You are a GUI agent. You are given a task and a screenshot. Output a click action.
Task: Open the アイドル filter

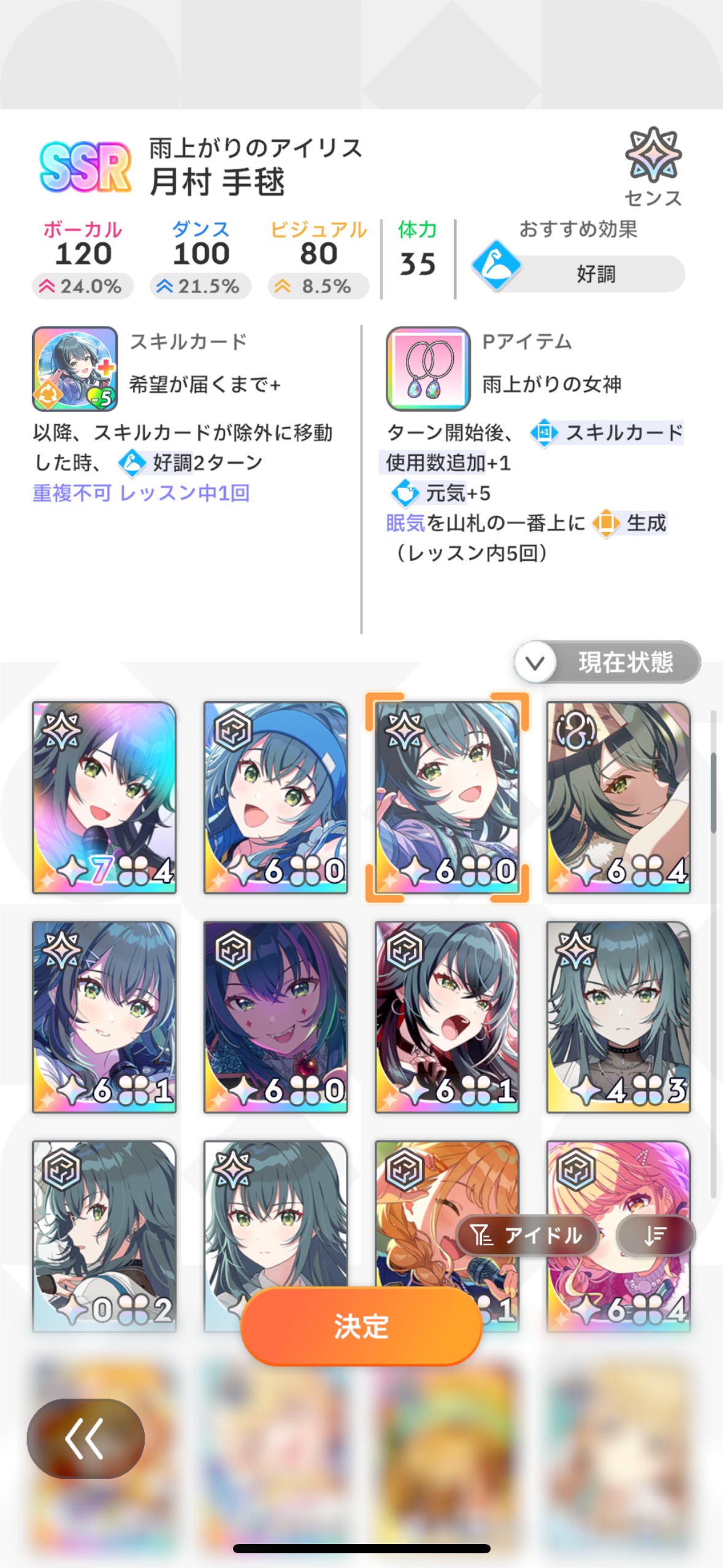(x=527, y=1235)
